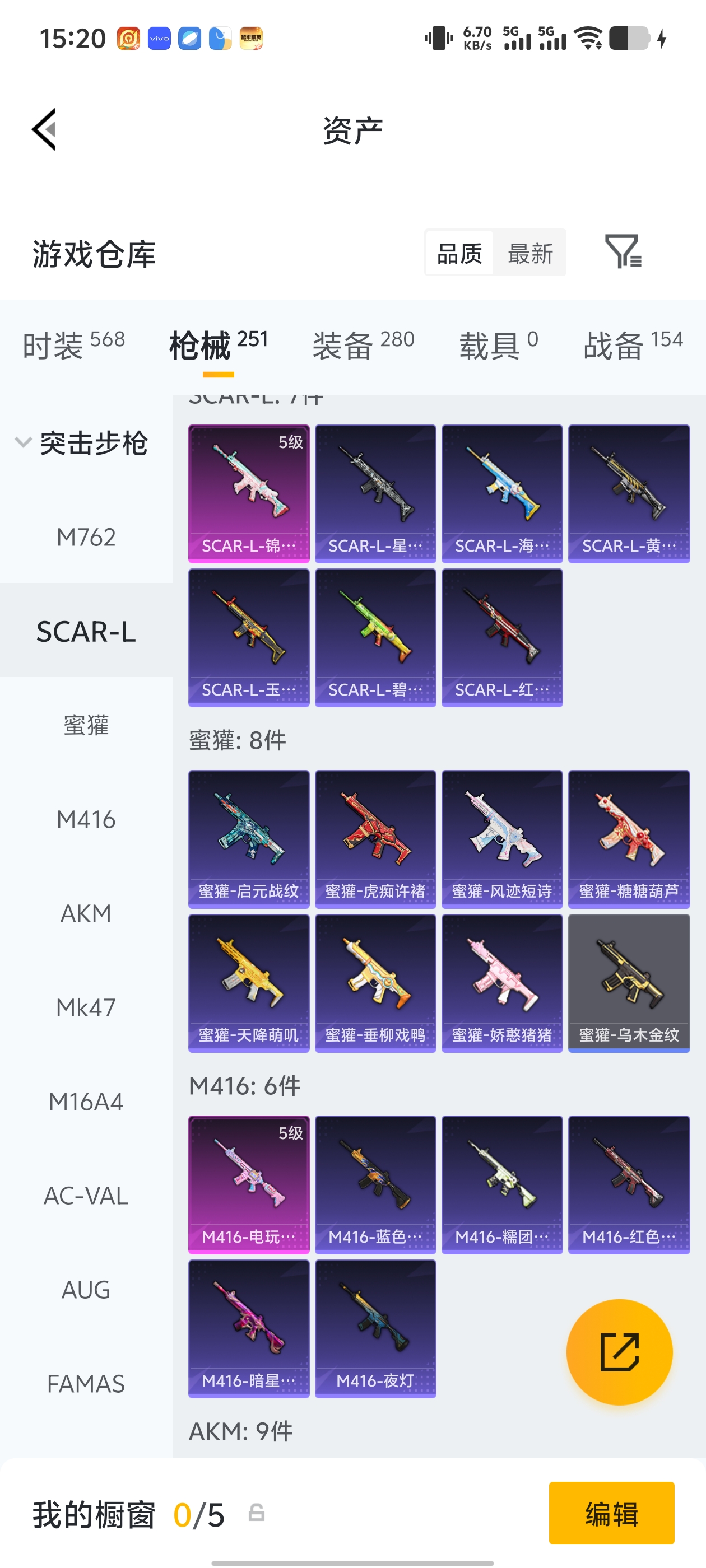Viewport: 706px width, 1568px height.
Task: Select AKM in the weapon list
Action: click(86, 913)
